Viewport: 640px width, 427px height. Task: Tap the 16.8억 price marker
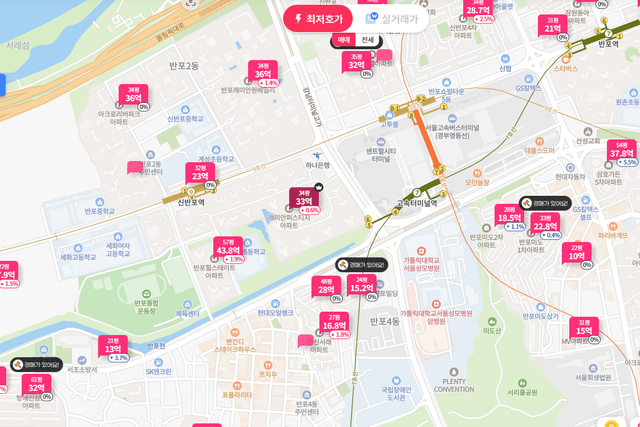point(334,324)
